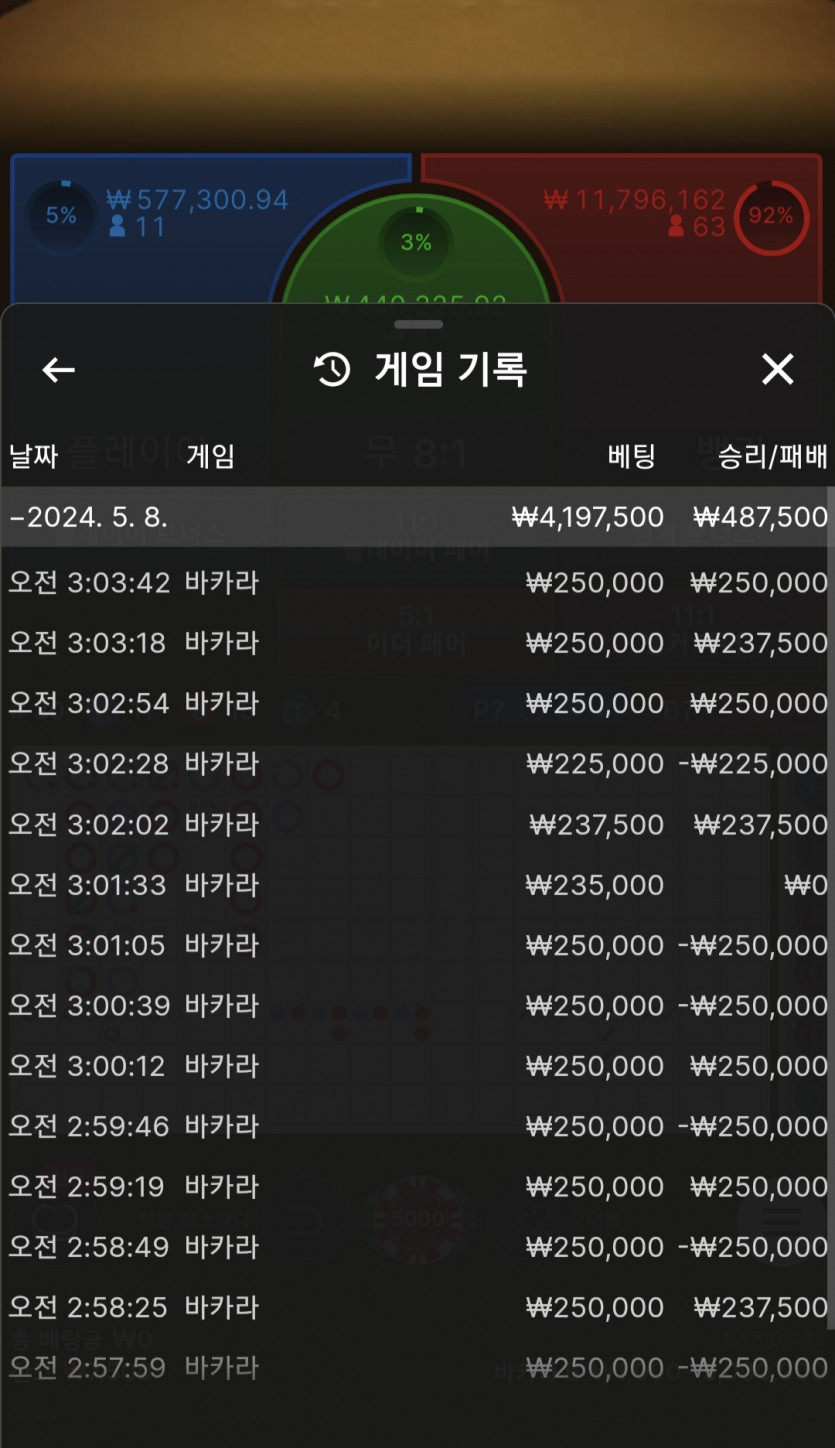Open the 오전 3:02:28 바카라 record
The image size is (835, 1448).
coord(417,763)
